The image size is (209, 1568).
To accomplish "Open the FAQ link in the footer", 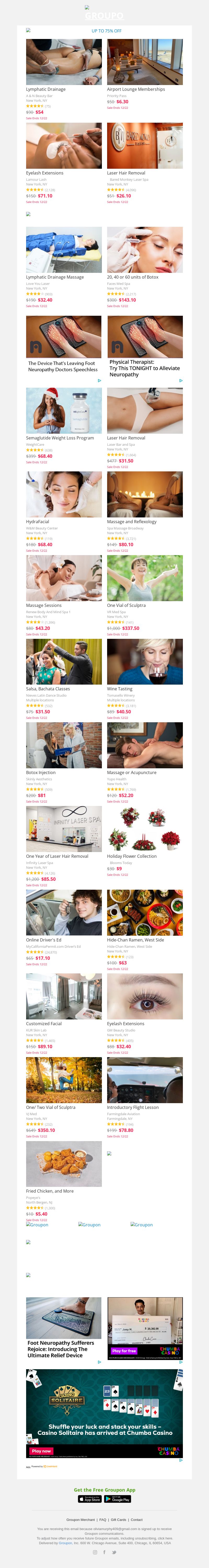I will 103,1519.
